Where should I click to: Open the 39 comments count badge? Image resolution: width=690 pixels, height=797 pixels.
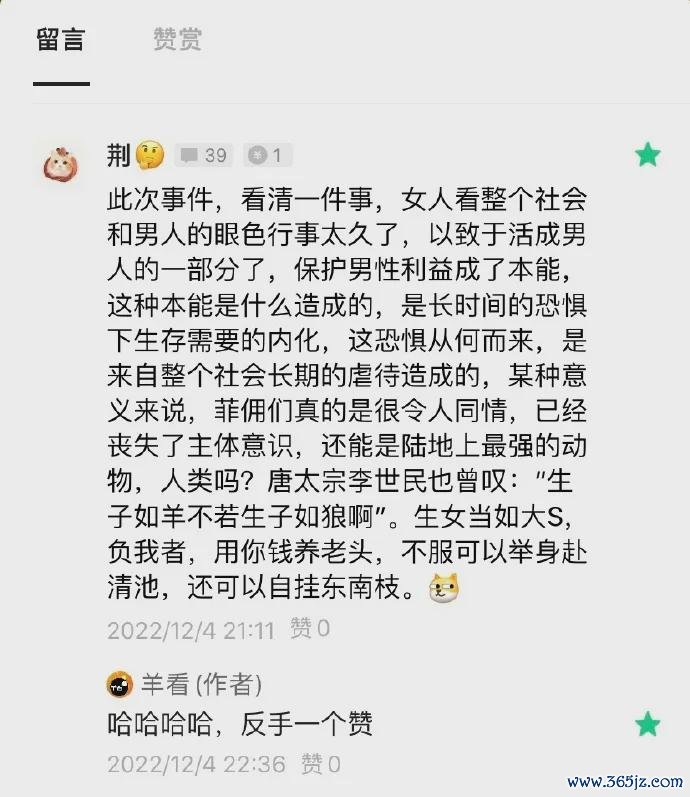[x=204, y=155]
